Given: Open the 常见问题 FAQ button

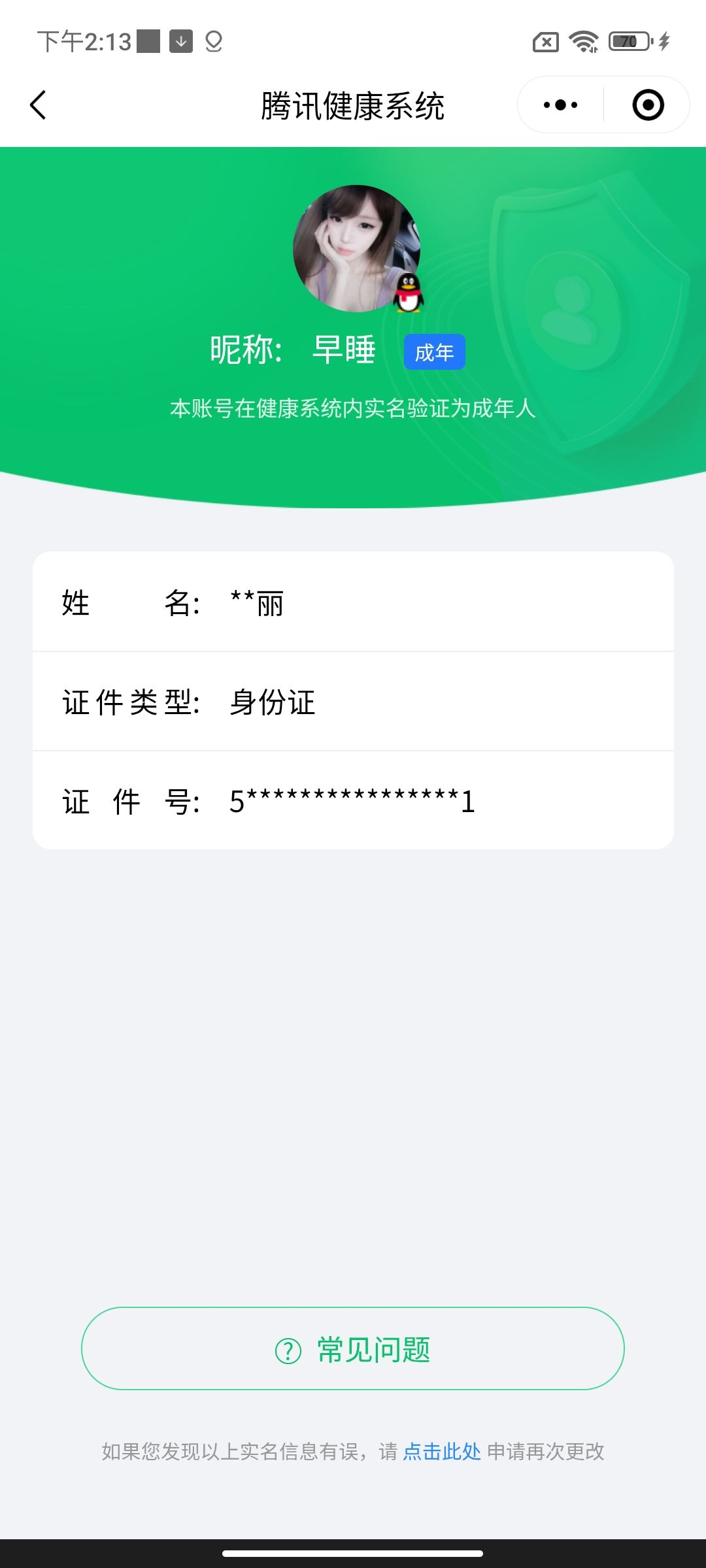Looking at the screenshot, I should point(353,1352).
